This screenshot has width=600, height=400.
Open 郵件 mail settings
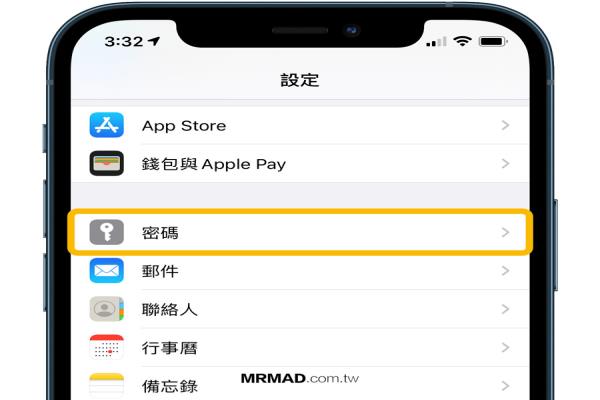click(300, 271)
